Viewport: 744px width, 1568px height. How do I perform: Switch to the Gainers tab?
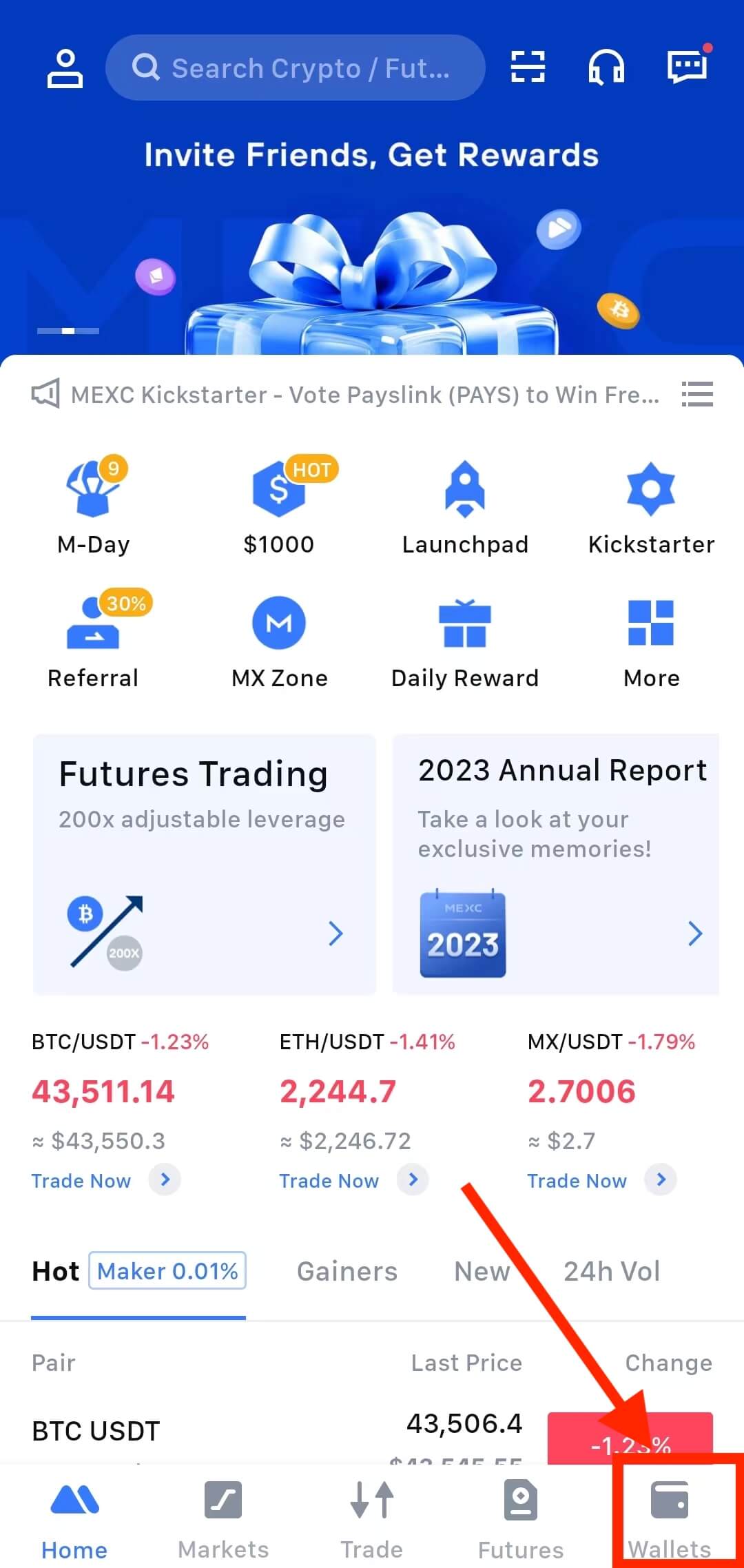click(347, 1271)
